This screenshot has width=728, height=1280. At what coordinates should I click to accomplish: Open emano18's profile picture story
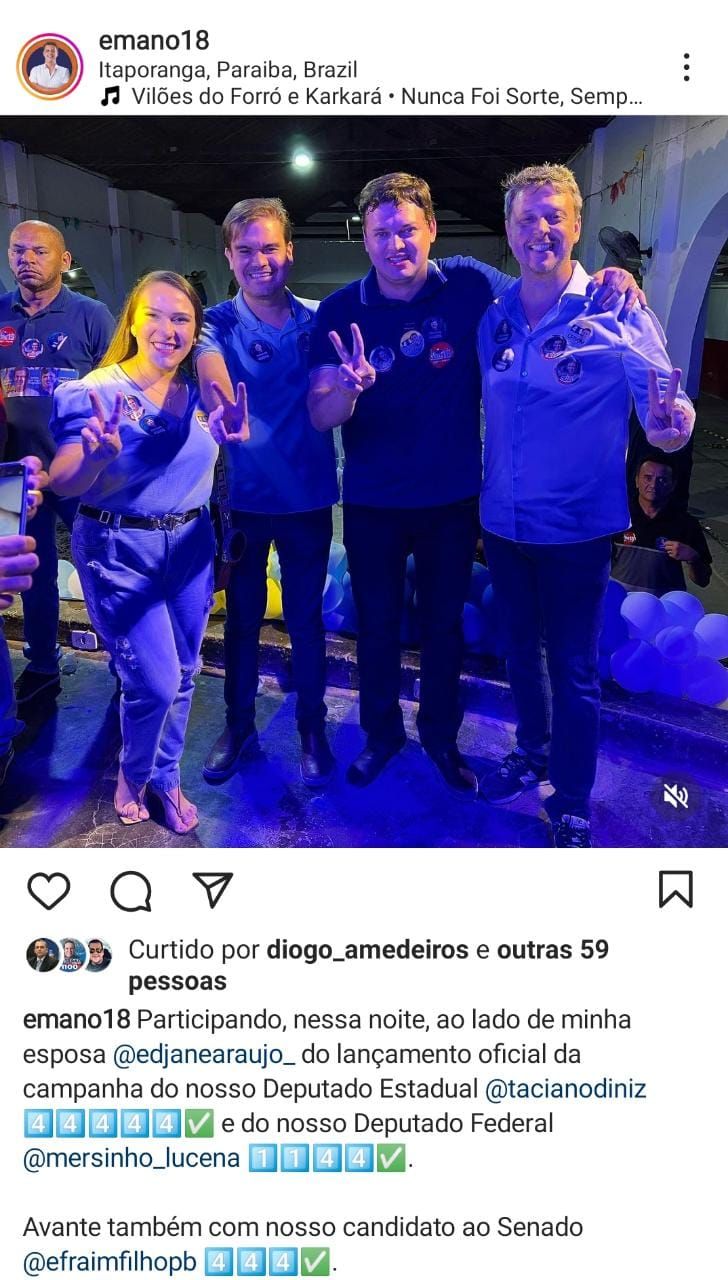pyautogui.click(x=49, y=67)
